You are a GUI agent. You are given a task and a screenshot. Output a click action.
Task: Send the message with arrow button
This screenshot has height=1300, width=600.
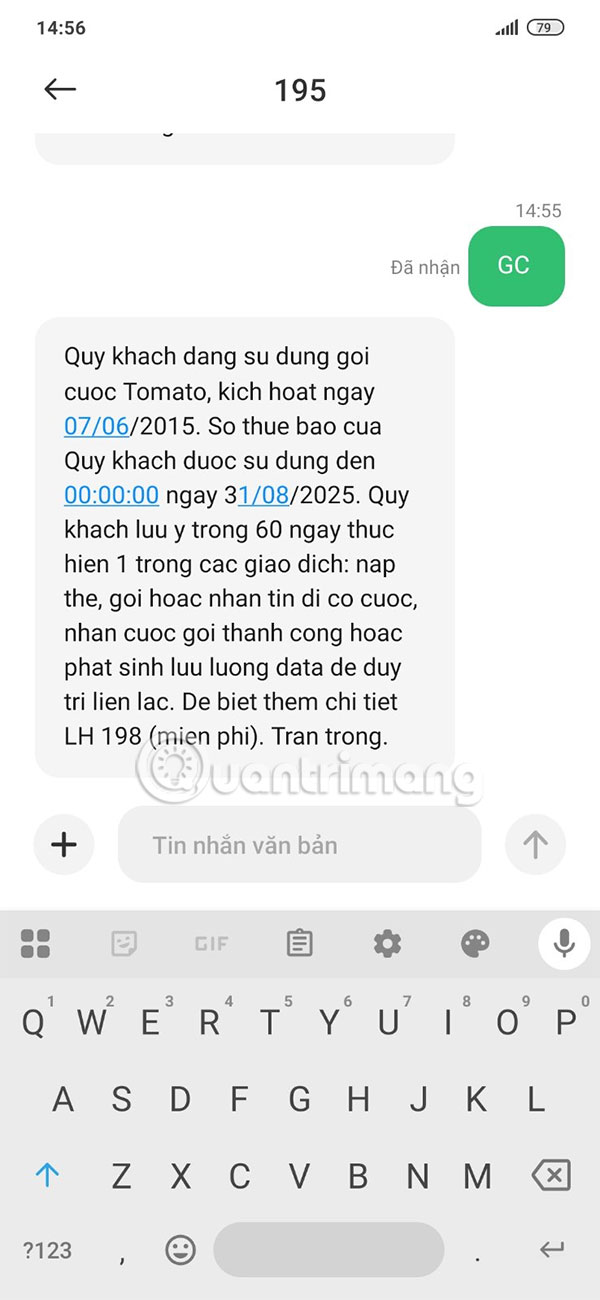pyautogui.click(x=535, y=845)
